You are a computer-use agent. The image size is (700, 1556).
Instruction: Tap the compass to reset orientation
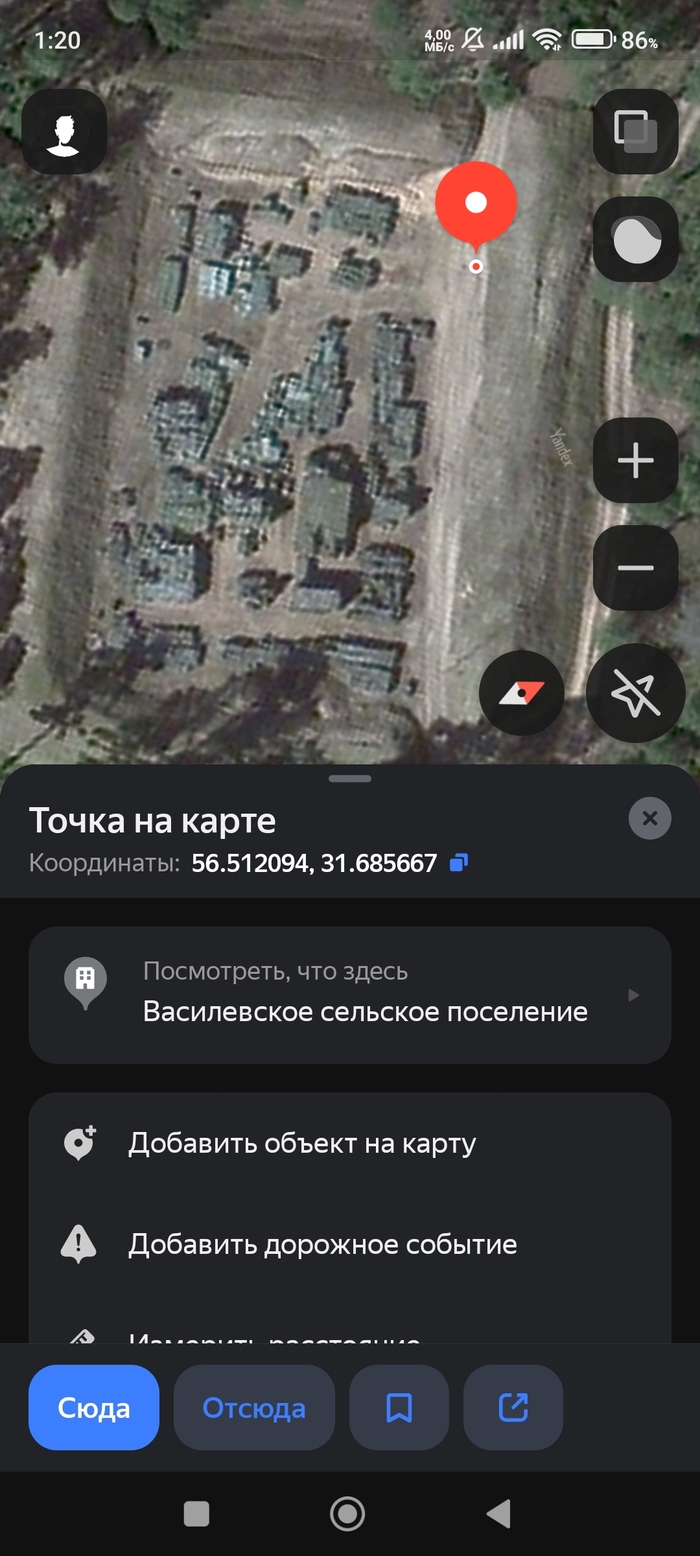point(522,693)
